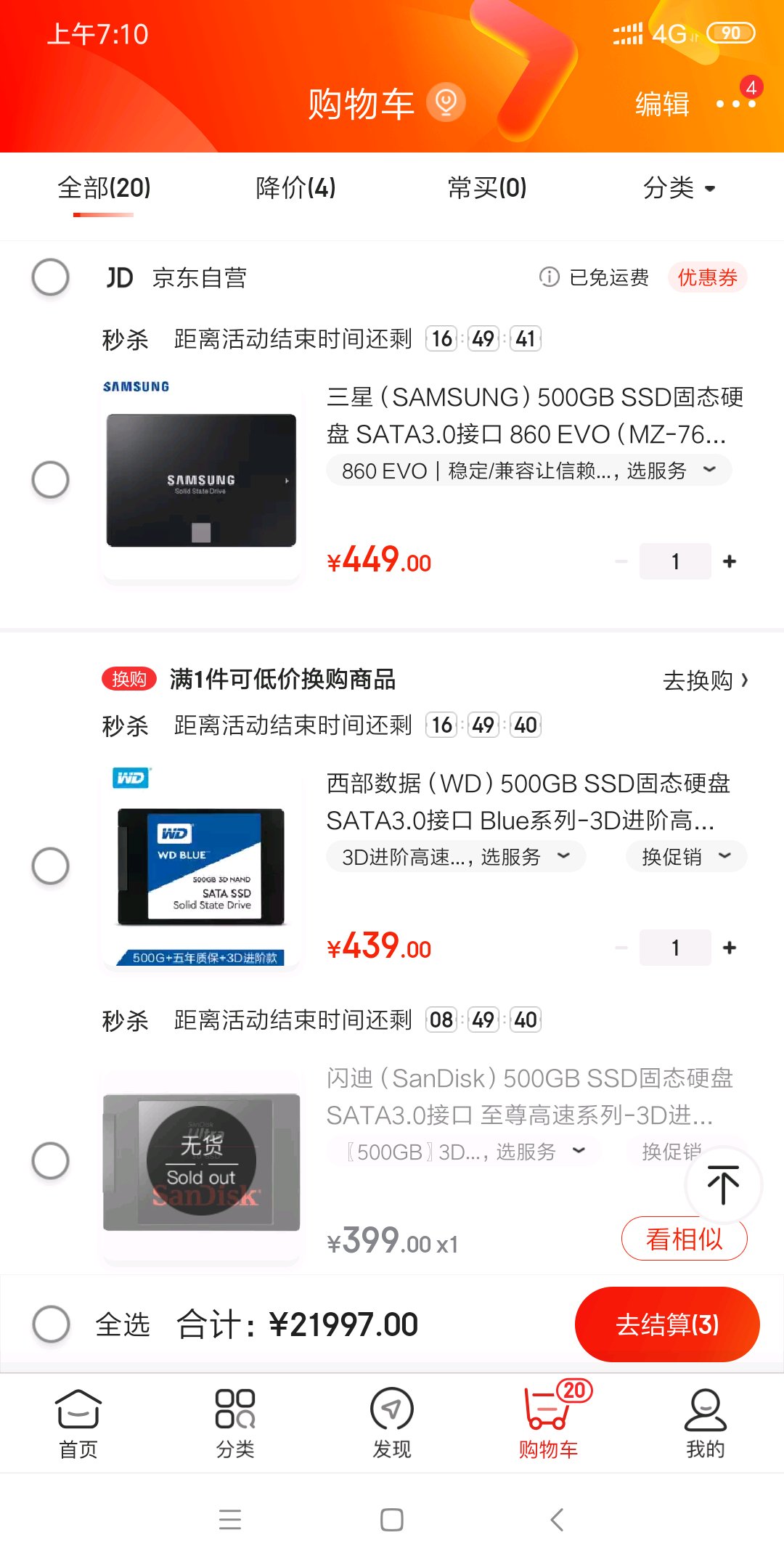Switch to the 降价(4) tab
784x1567 pixels.
[x=295, y=188]
